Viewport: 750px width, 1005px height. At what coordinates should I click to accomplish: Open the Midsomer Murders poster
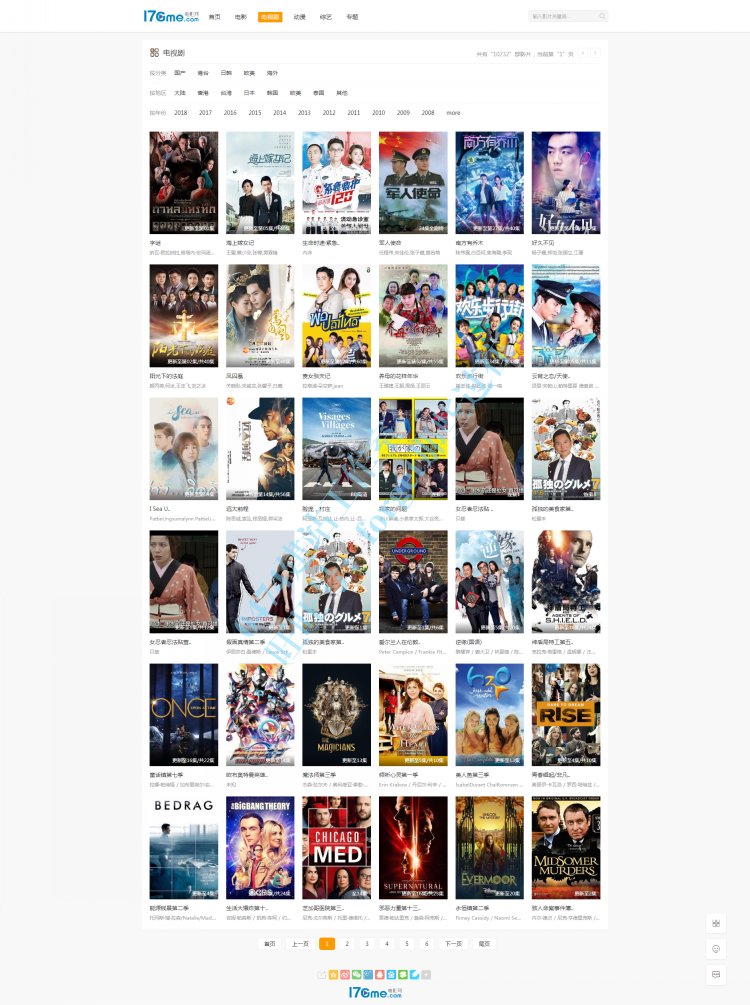coord(566,848)
